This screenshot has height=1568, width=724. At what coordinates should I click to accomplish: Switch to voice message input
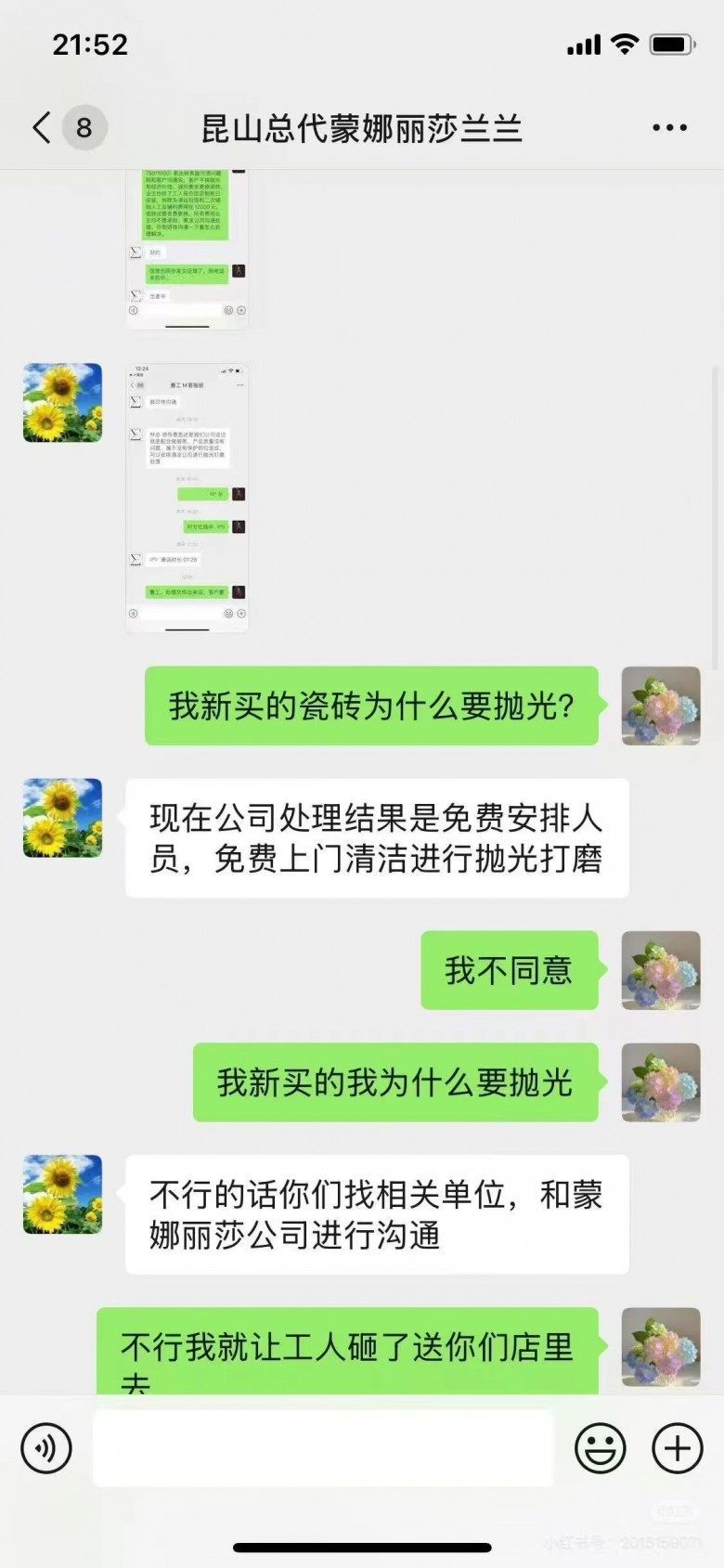click(46, 1447)
